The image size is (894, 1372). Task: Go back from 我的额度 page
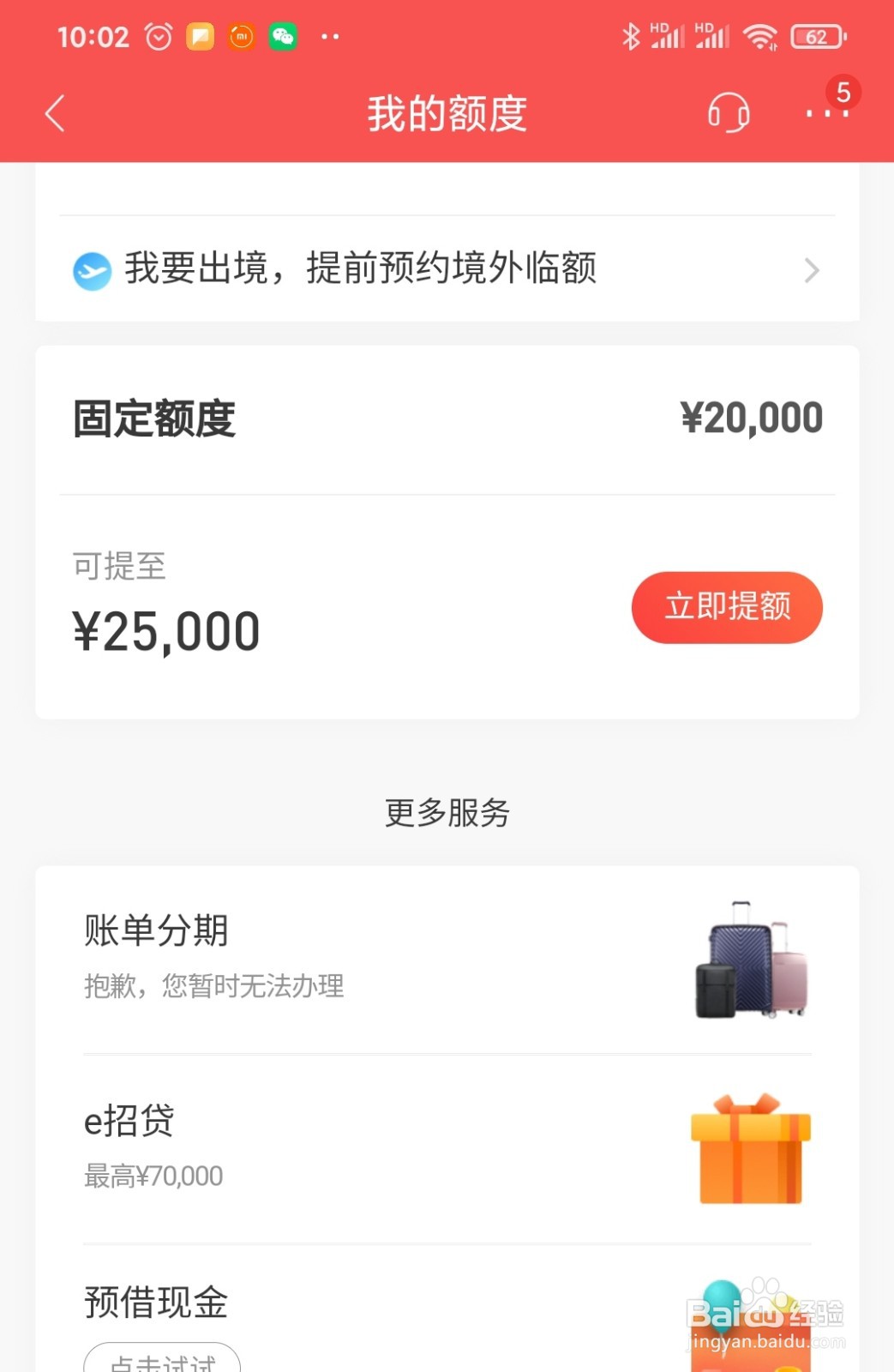click(x=56, y=113)
